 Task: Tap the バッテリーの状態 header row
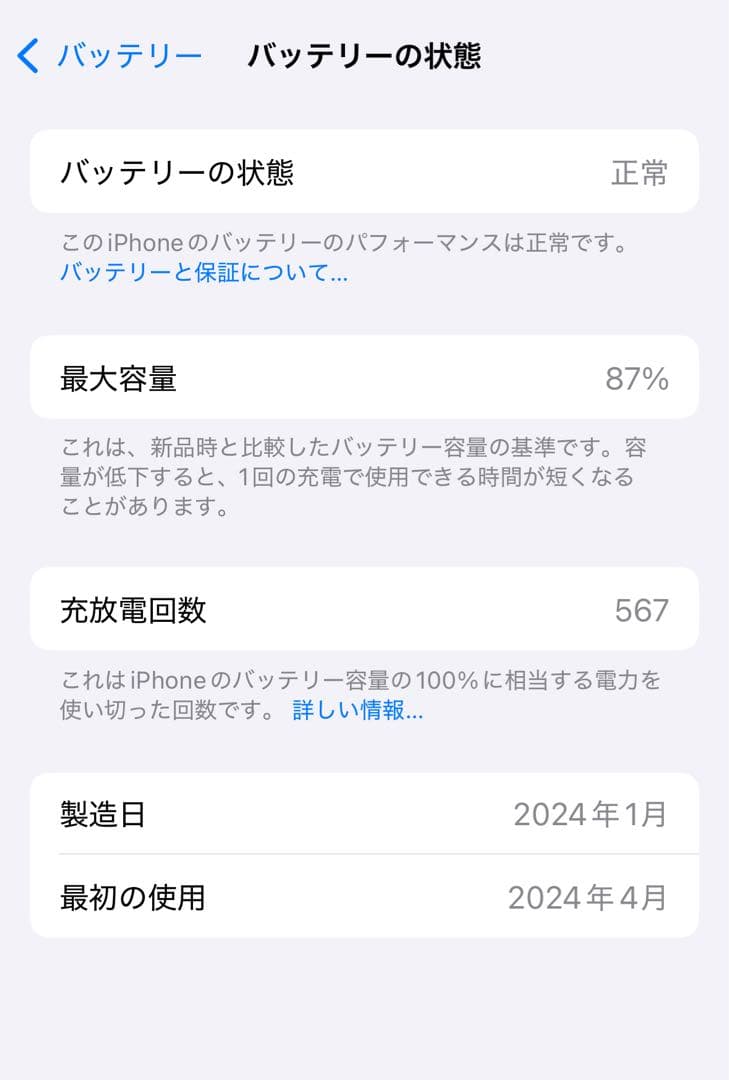(365, 172)
